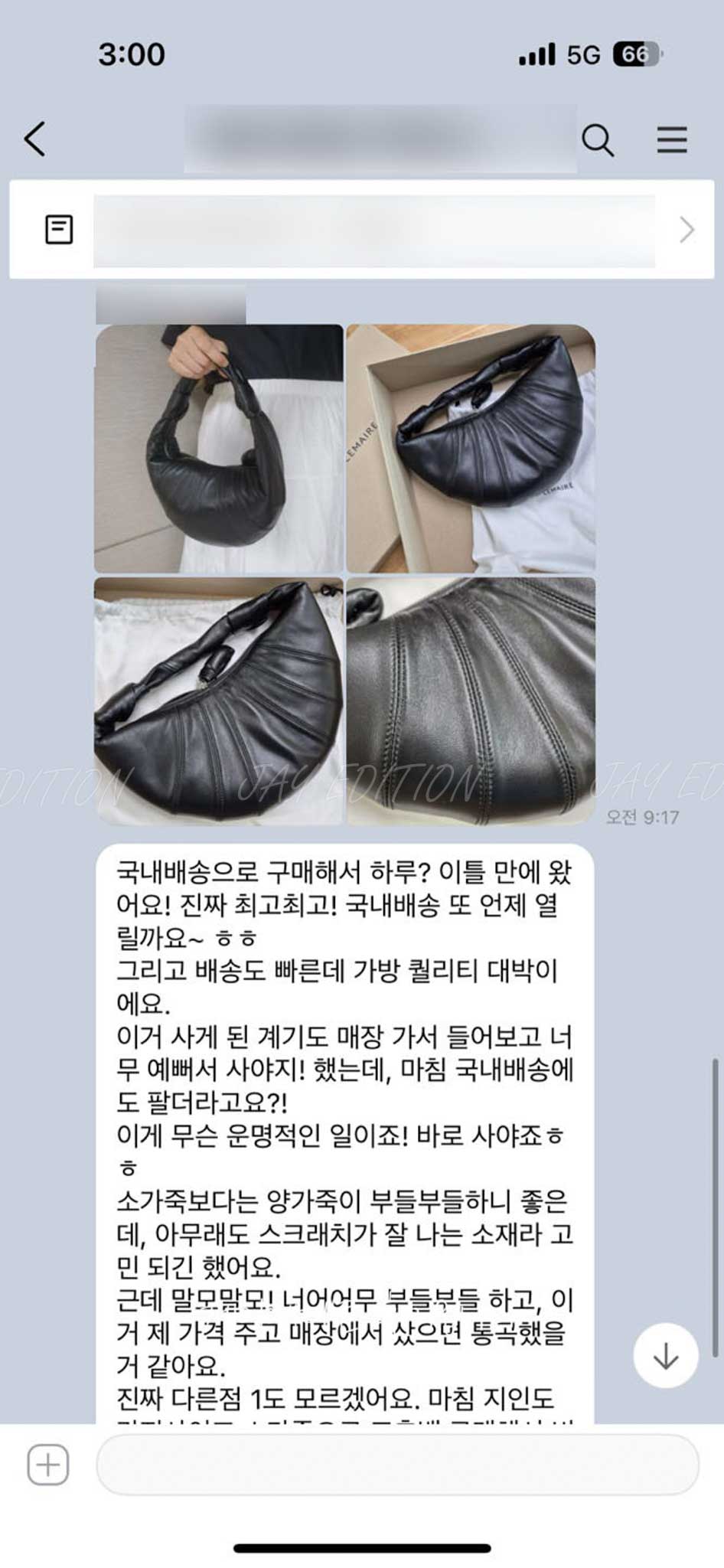Expand the pinned notice banner
The image size is (724, 1568).
coord(686,230)
